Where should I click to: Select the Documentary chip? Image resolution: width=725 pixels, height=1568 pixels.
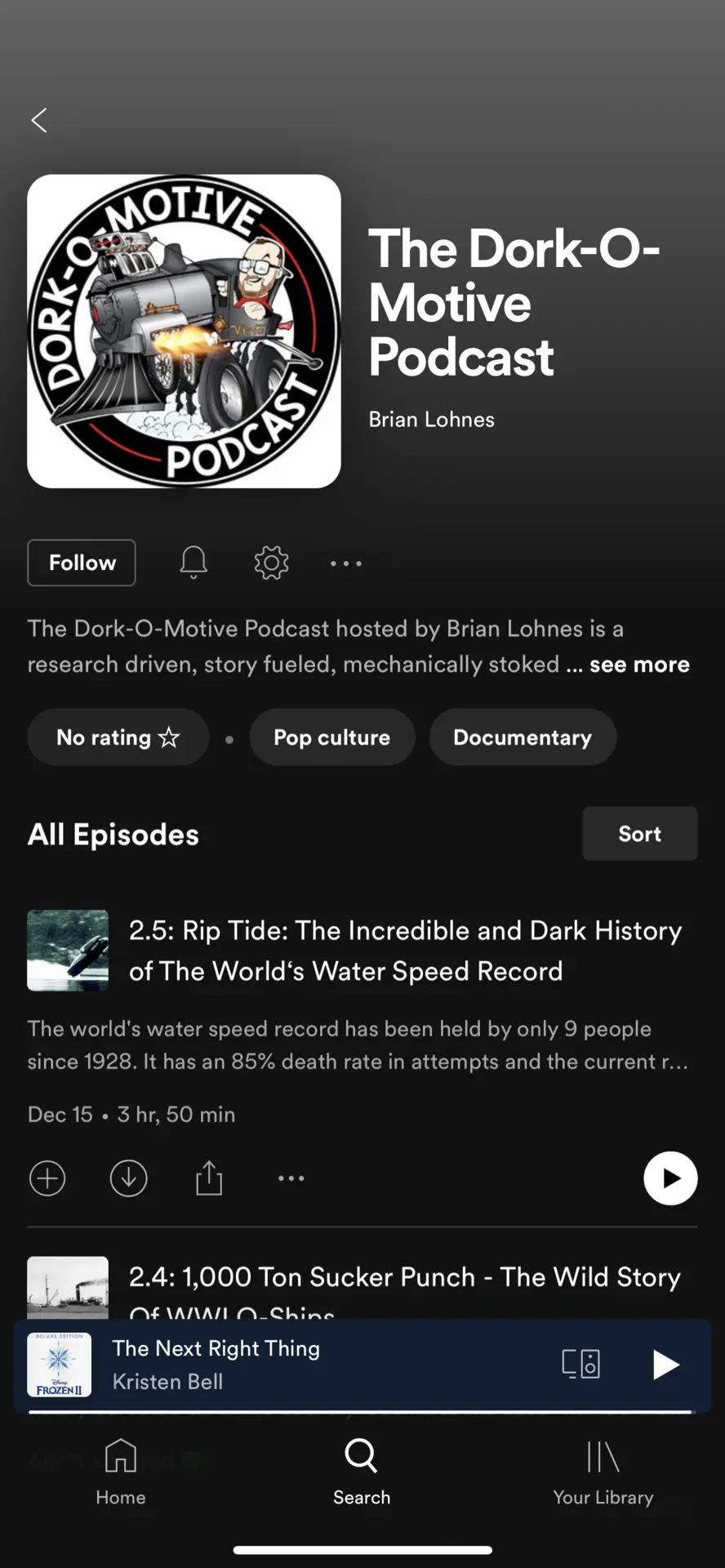coord(523,737)
